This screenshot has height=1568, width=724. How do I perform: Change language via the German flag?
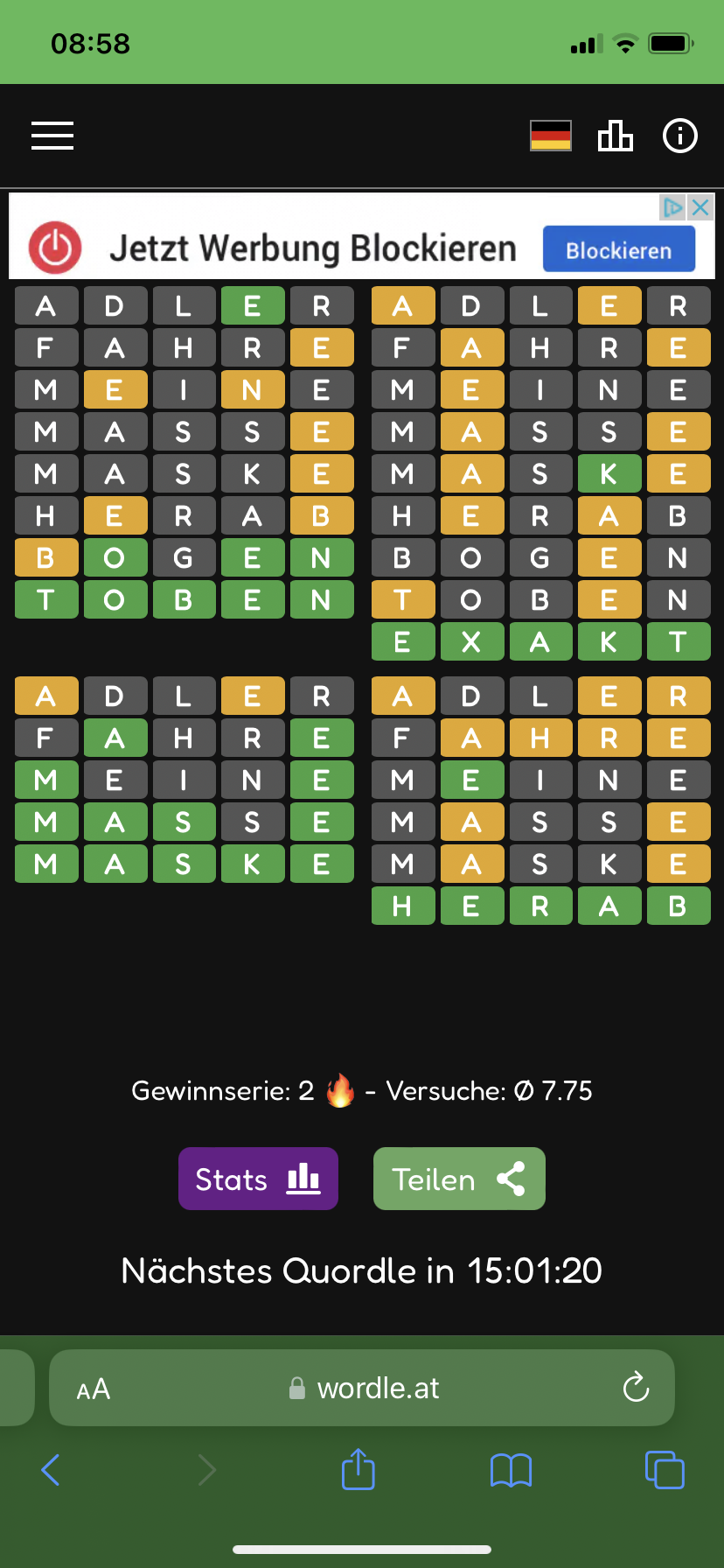(x=551, y=136)
